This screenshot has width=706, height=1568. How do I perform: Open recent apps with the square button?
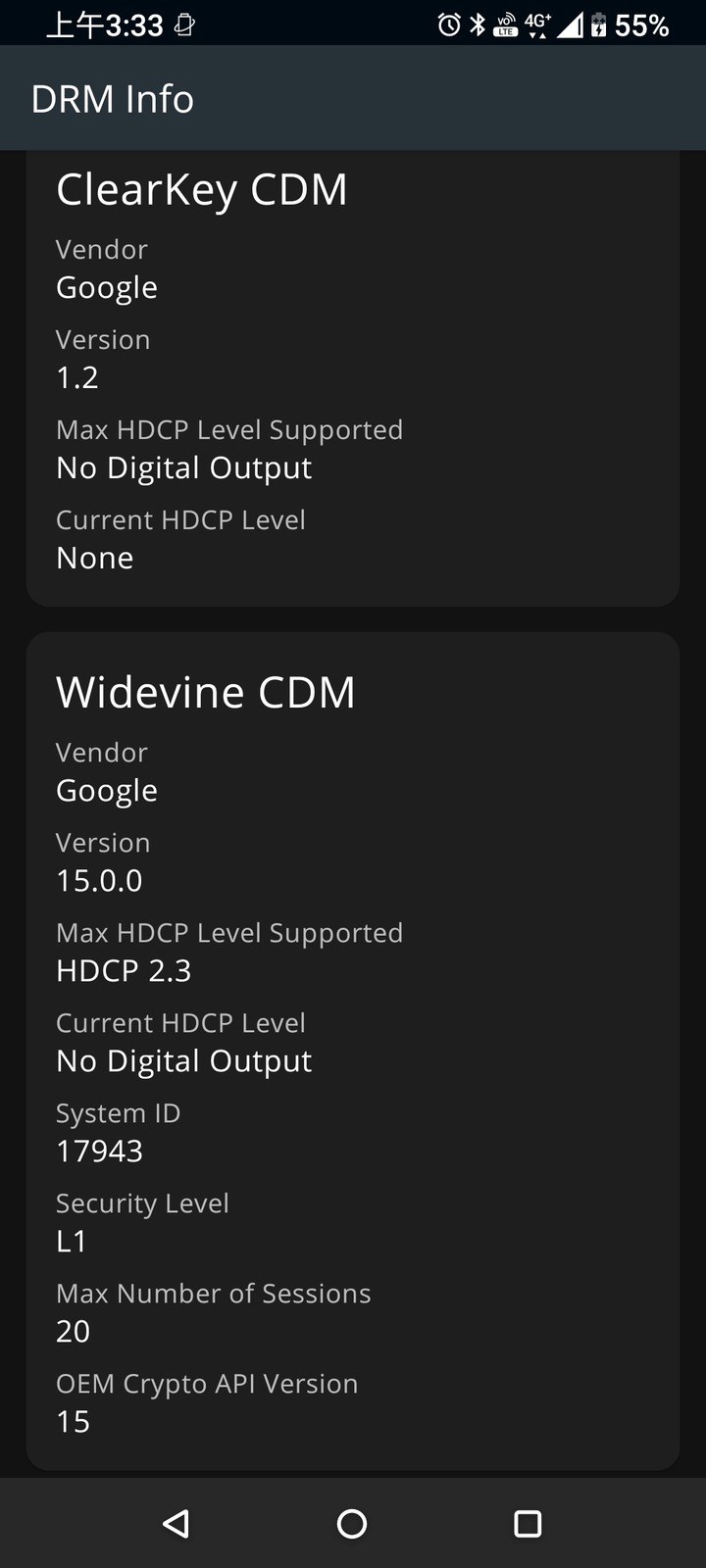(528, 1523)
